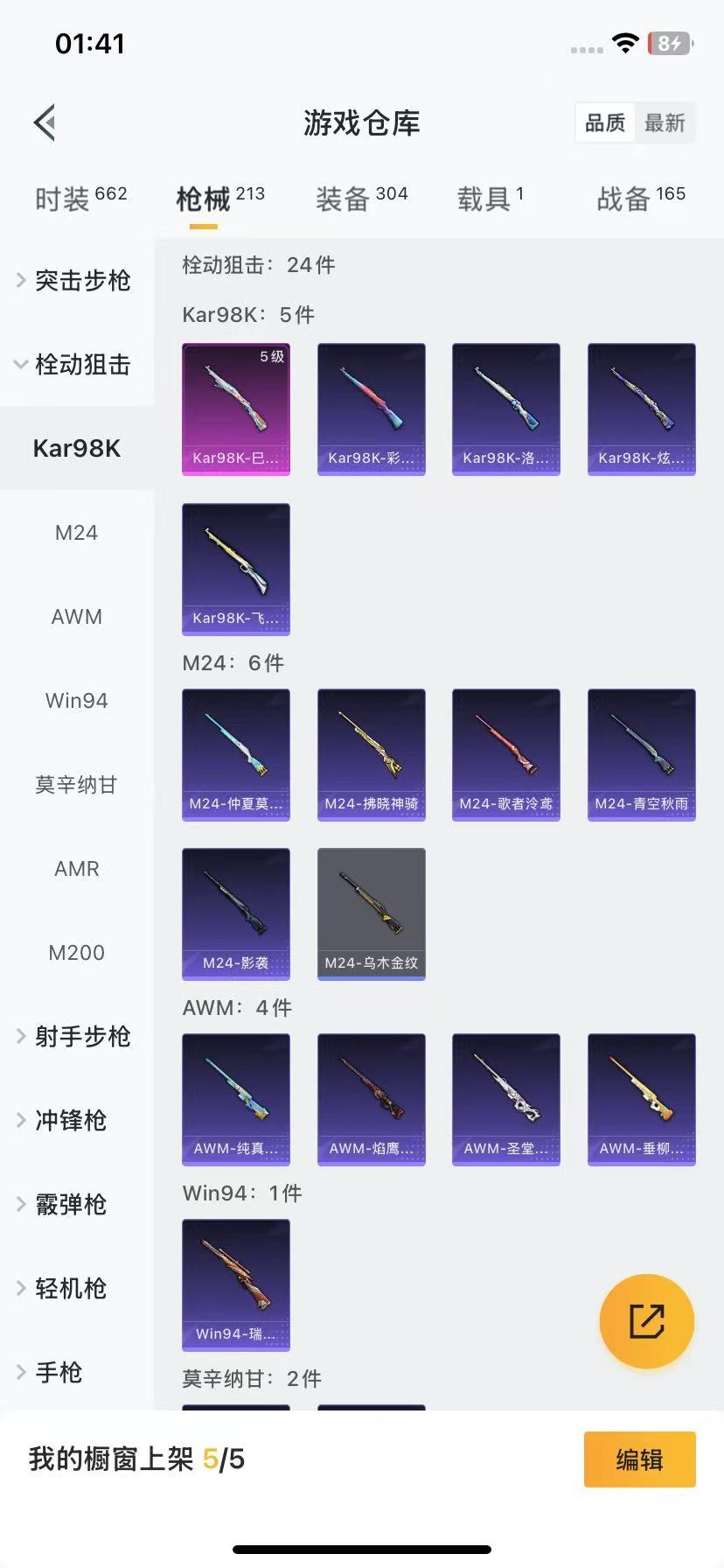The width and height of the screenshot is (724, 1568).
Task: Switch to the 载具 tab
Action: click(490, 198)
